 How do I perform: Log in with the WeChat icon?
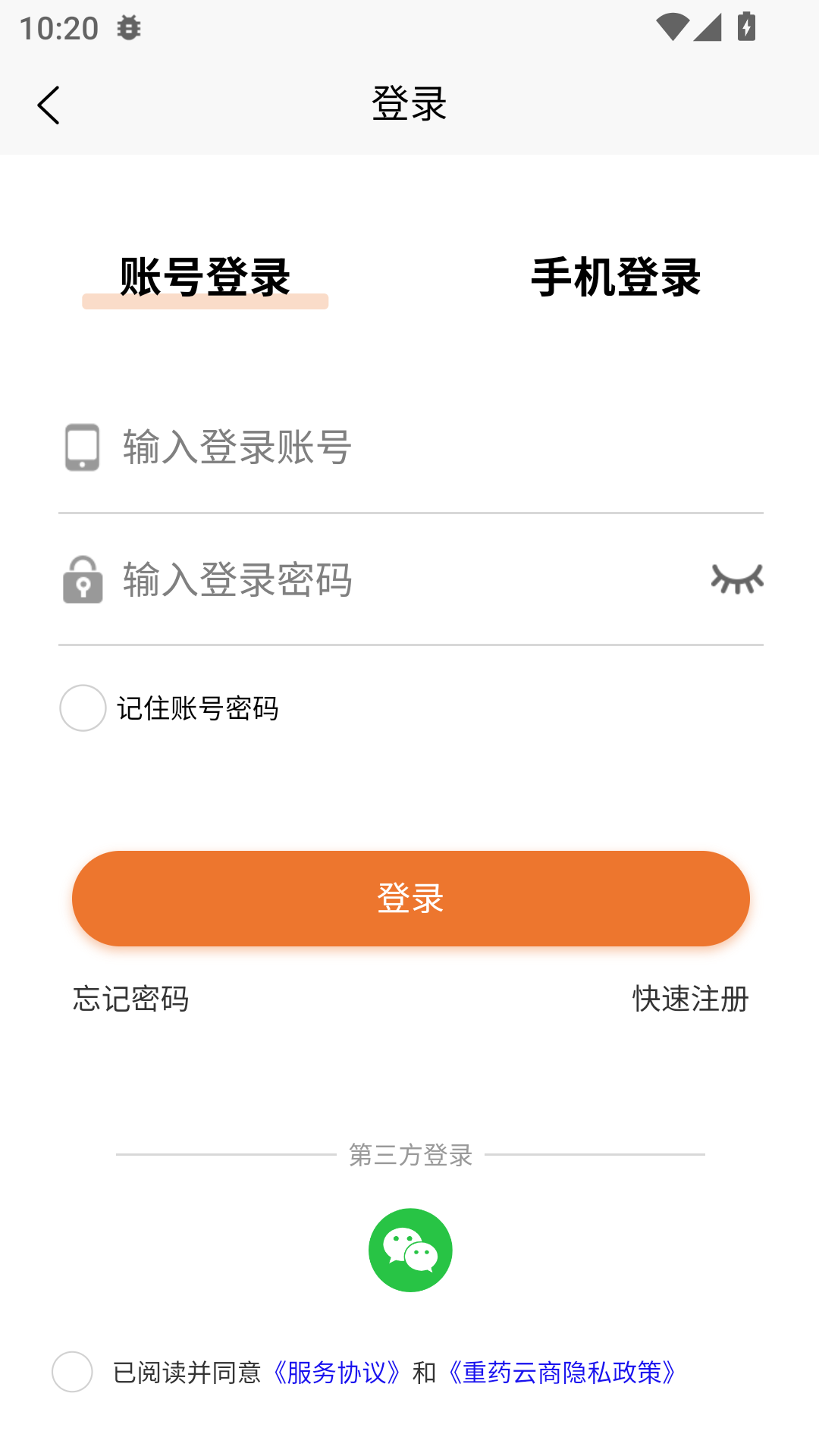410,1250
